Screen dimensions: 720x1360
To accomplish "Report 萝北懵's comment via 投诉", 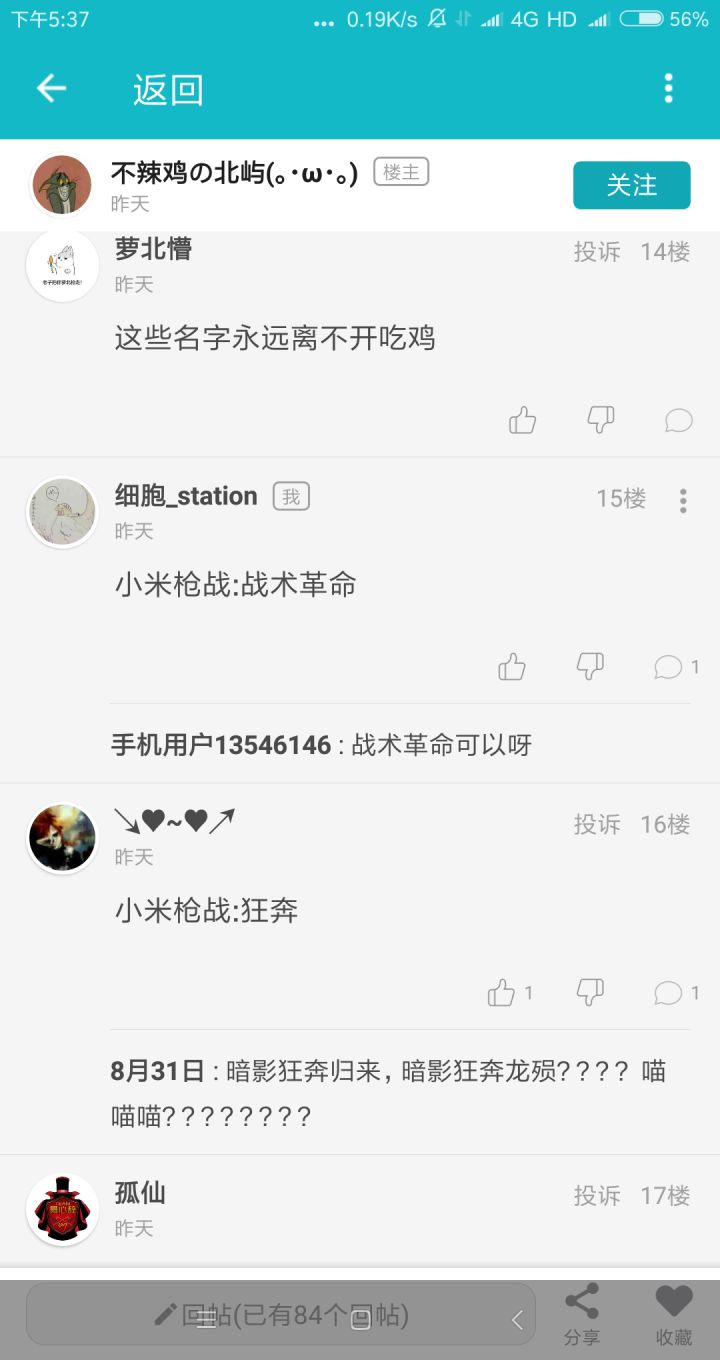I will pyautogui.click(x=597, y=251).
